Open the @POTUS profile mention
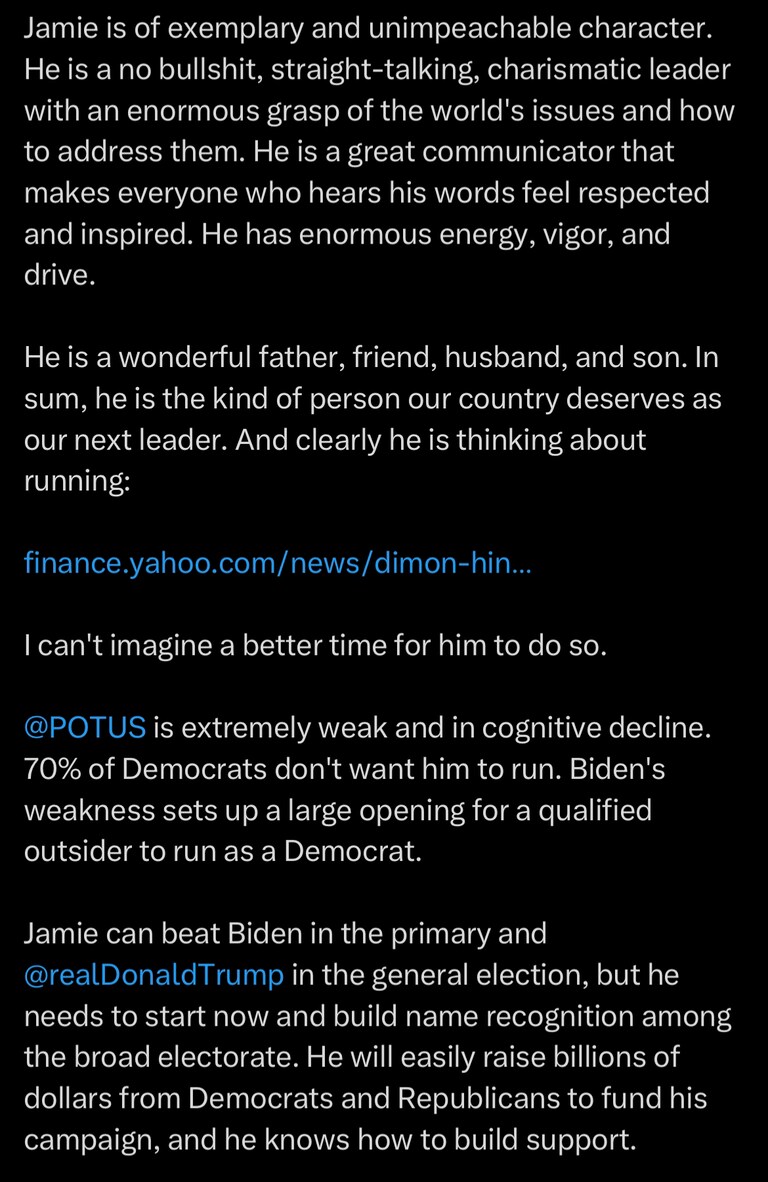This screenshot has width=768, height=1182. [85, 727]
